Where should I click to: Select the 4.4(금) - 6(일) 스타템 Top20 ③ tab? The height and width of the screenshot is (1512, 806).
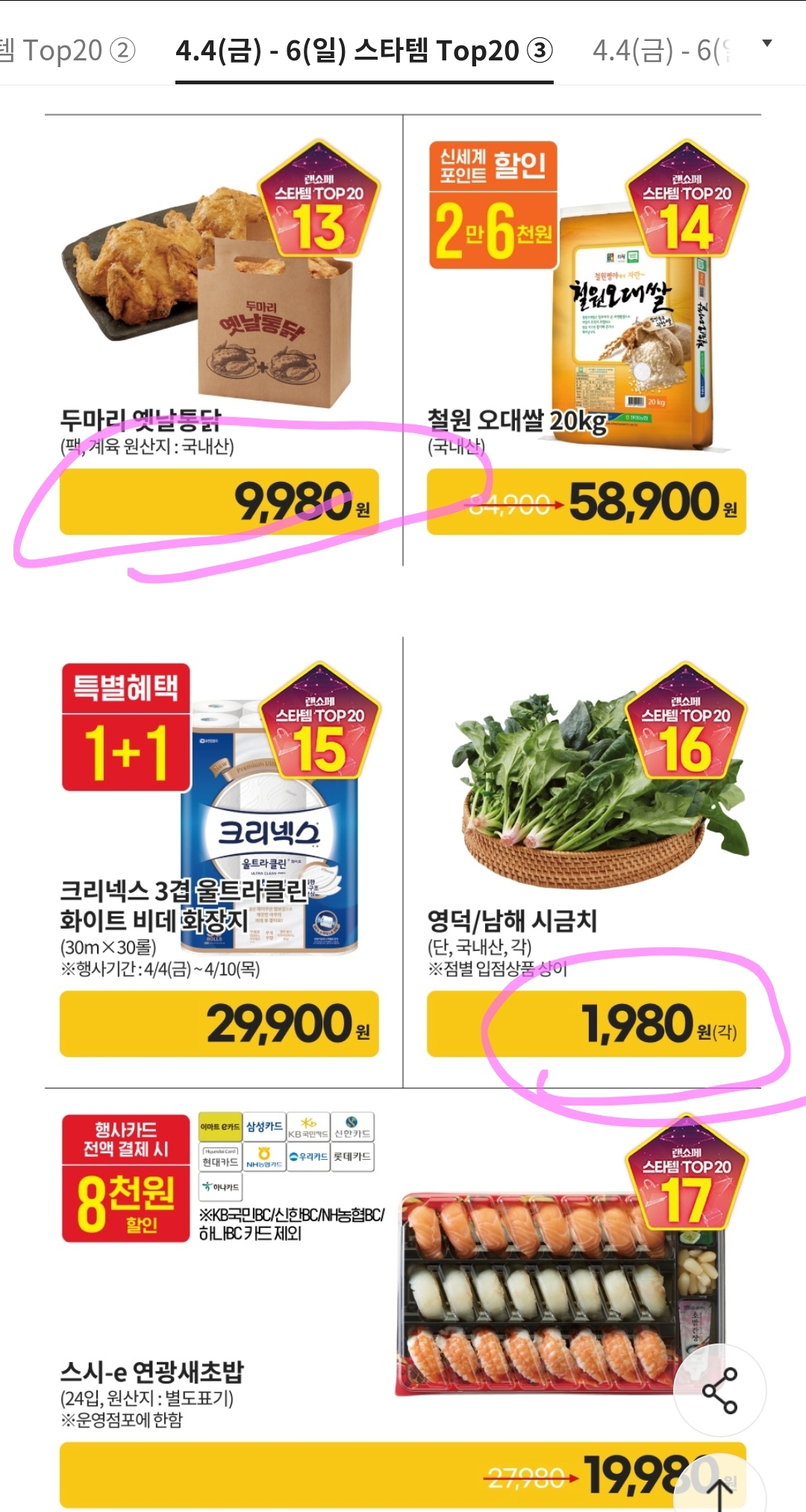pos(364,51)
